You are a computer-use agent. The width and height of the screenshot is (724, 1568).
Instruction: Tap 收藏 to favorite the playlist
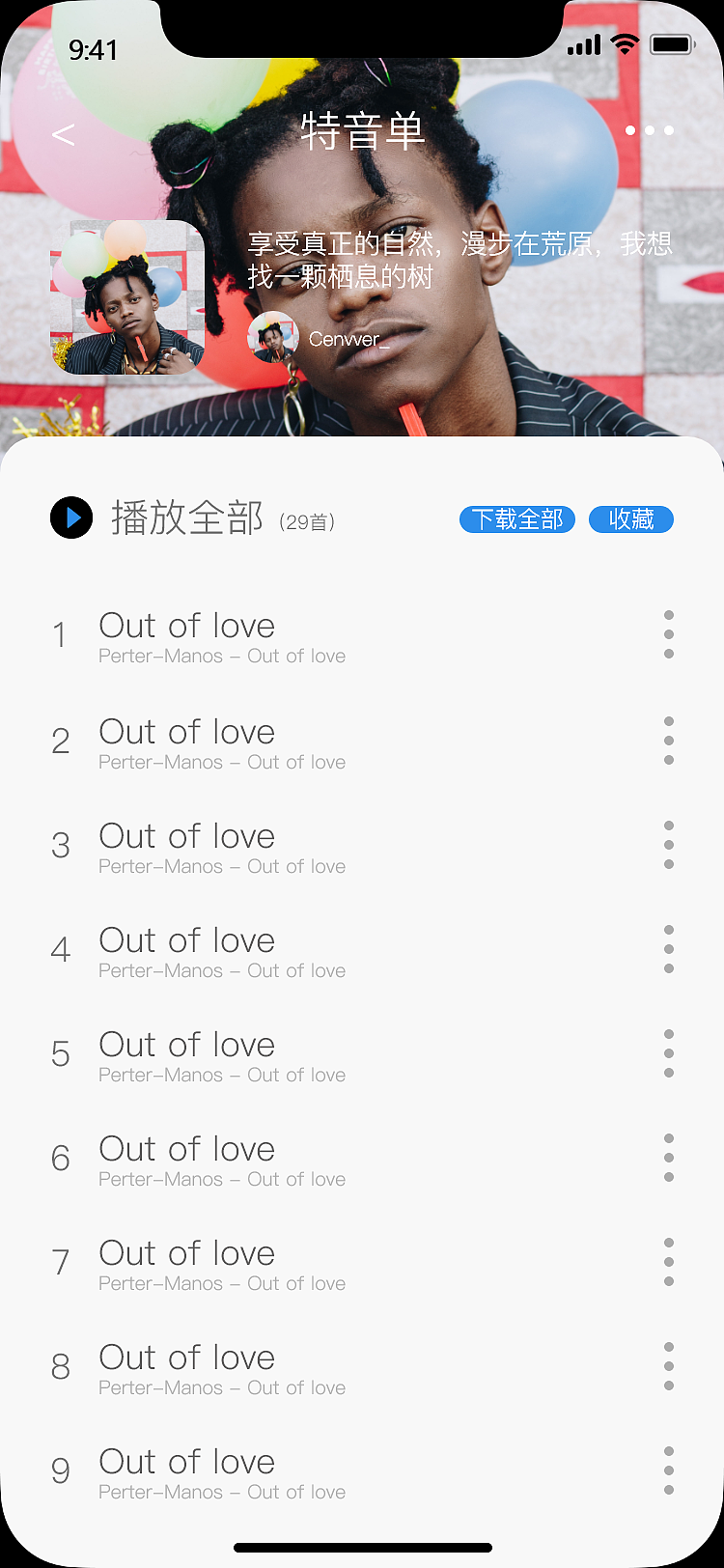click(630, 519)
